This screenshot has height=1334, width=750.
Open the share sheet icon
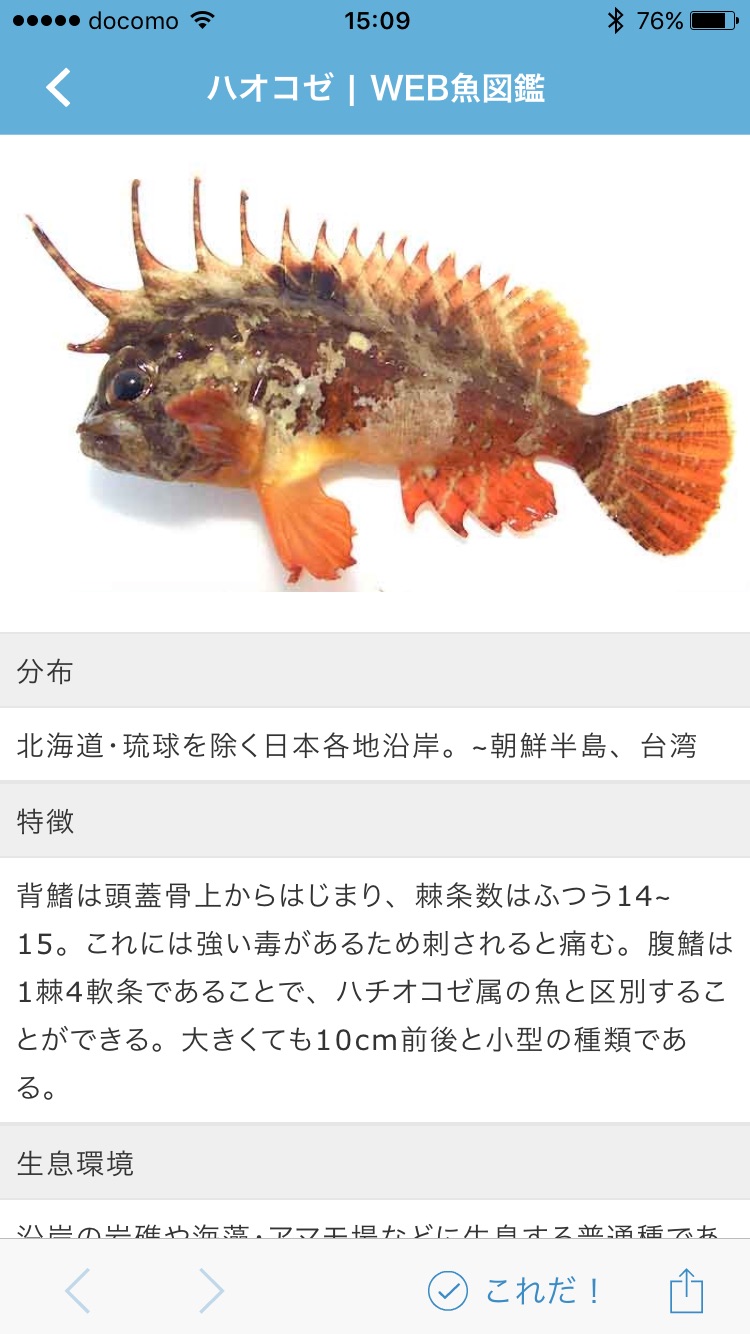pos(686,1290)
